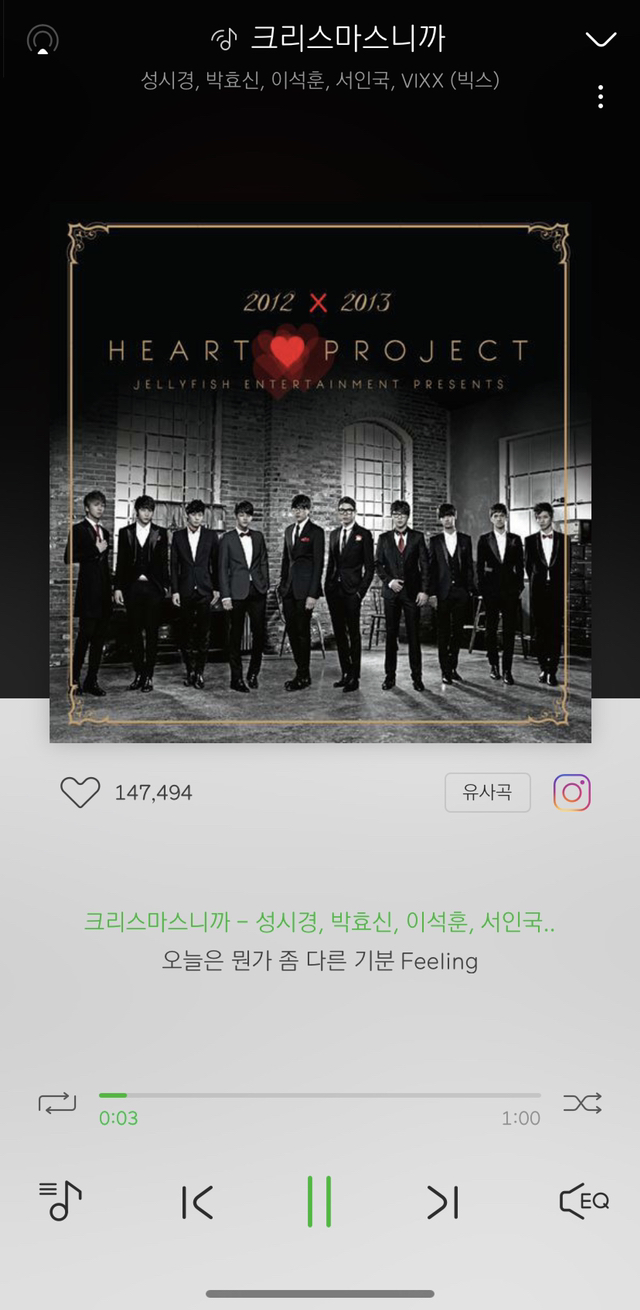Screen dimensions: 640x1310
Task: Open the EQ sound settings
Action: click(x=584, y=1201)
